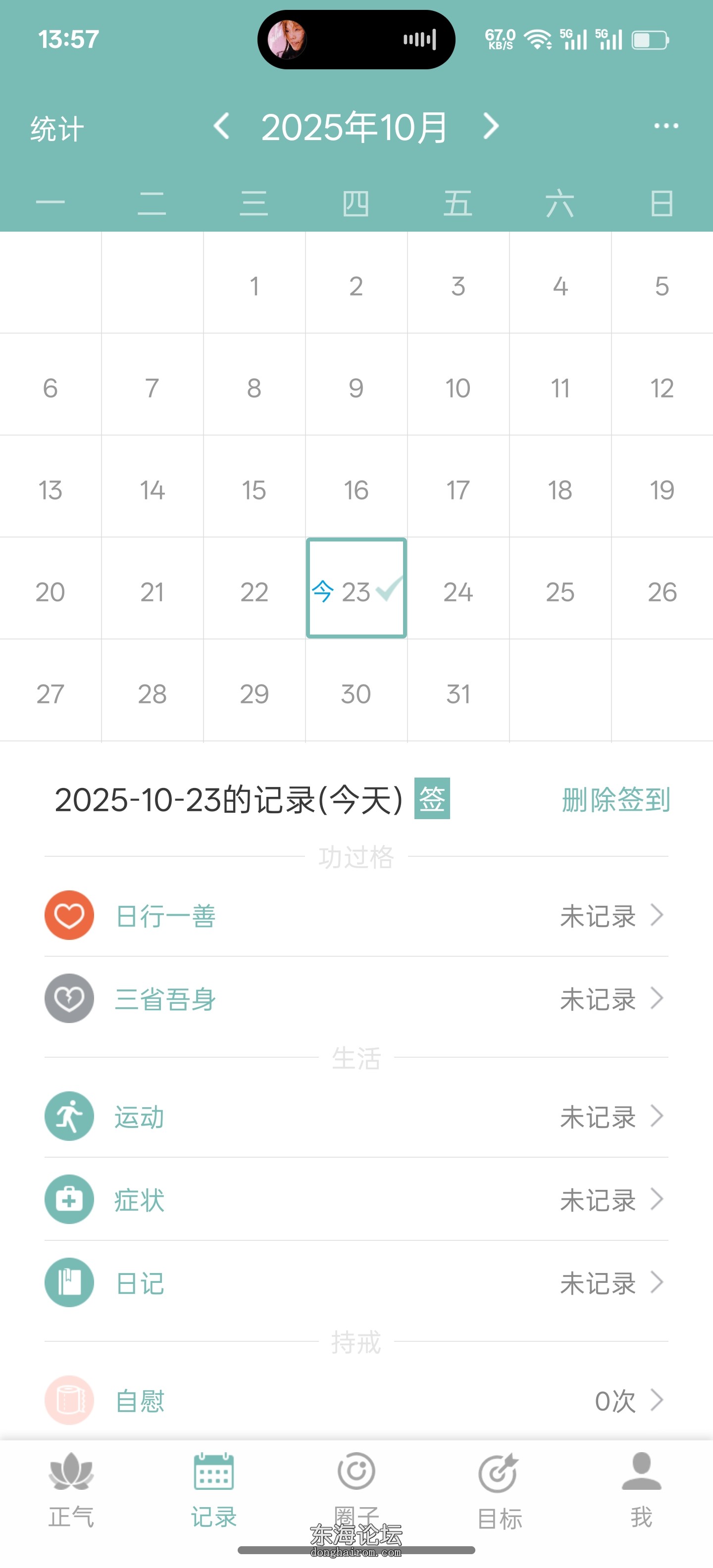Open the 自慰 count row
The image size is (713, 1568).
tap(356, 1400)
